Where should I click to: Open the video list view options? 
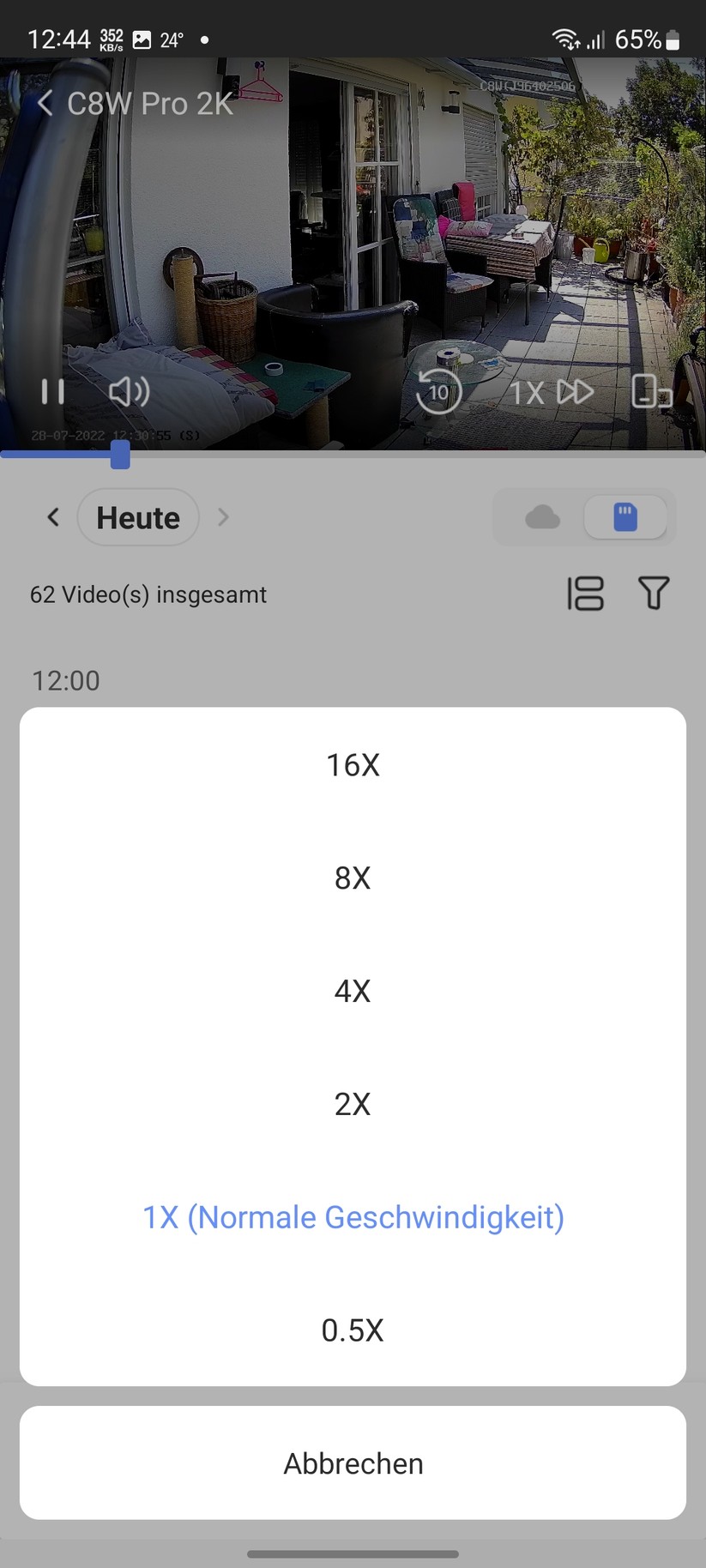point(586,594)
